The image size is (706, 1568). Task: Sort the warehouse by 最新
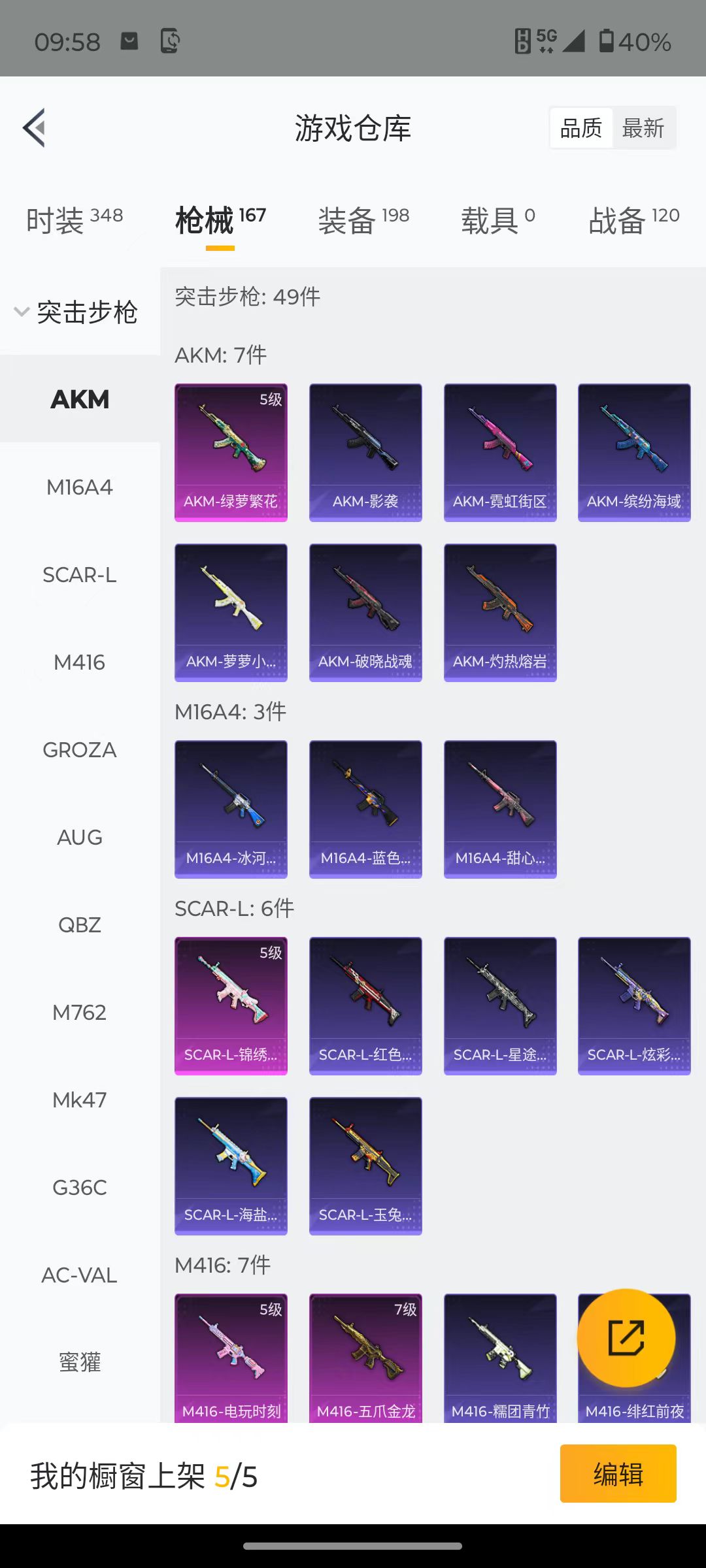(x=643, y=128)
